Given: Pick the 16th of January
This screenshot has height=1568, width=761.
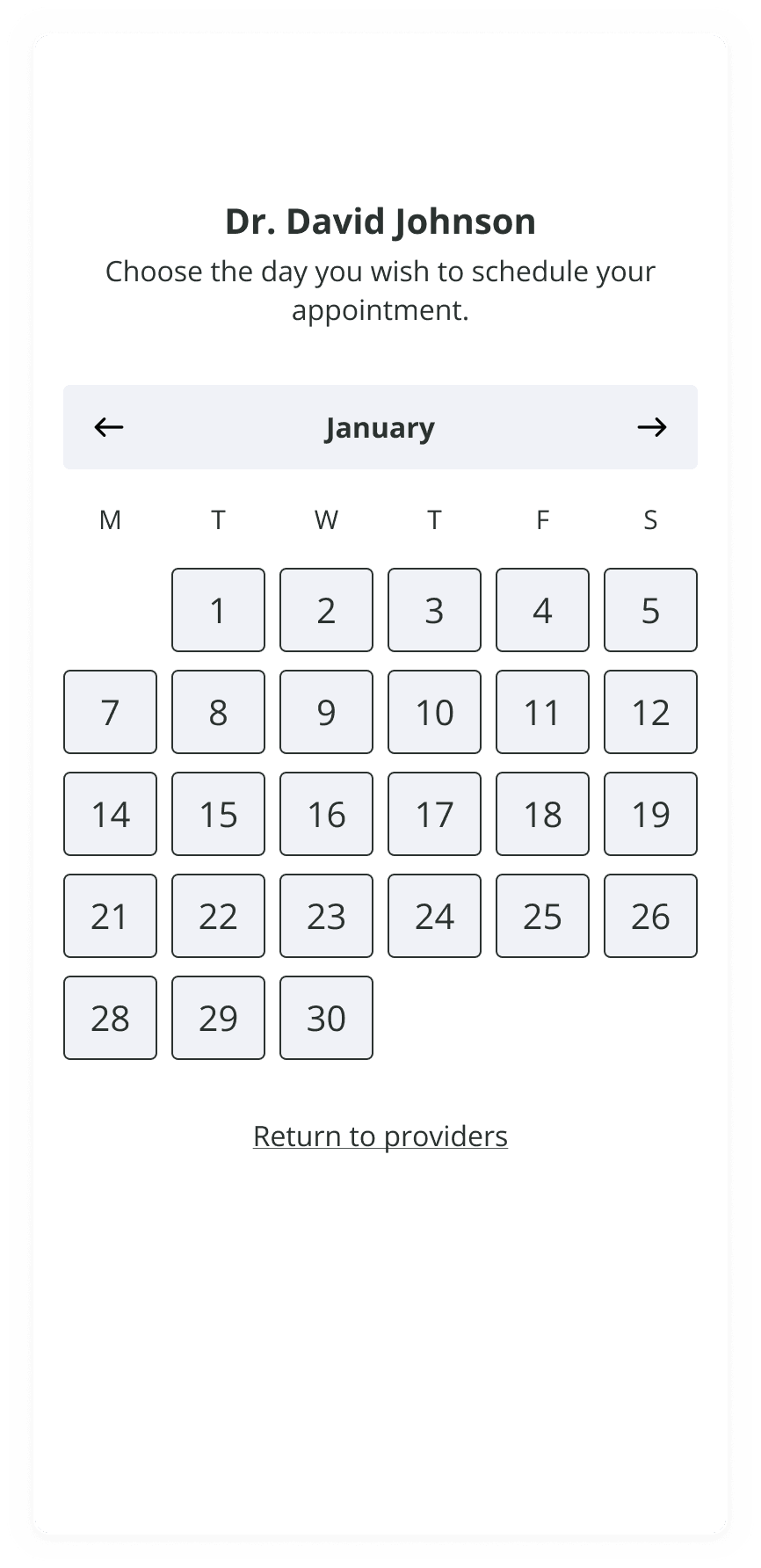Looking at the screenshot, I should click(326, 814).
